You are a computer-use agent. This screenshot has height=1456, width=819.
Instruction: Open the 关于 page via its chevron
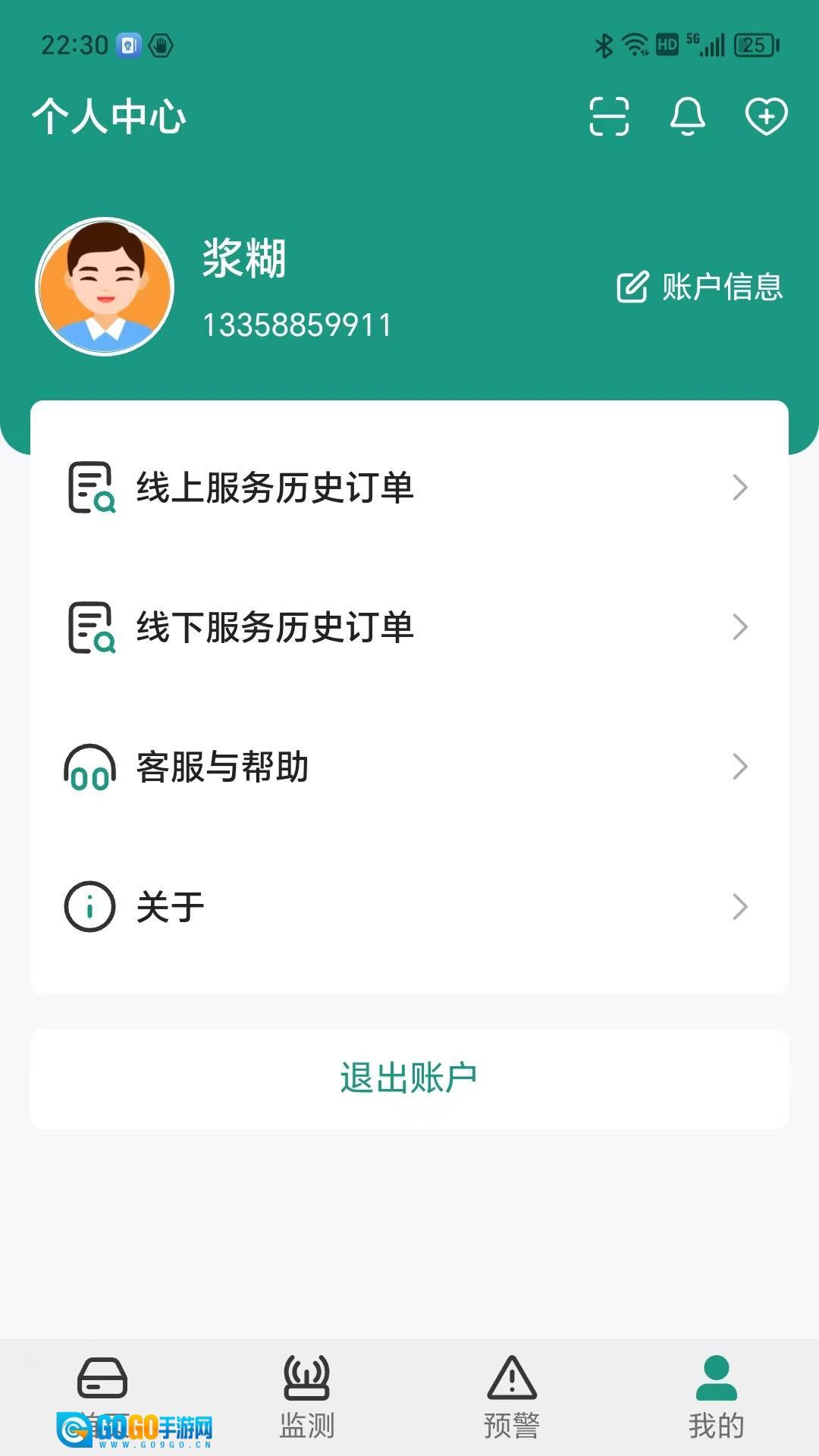(x=739, y=905)
